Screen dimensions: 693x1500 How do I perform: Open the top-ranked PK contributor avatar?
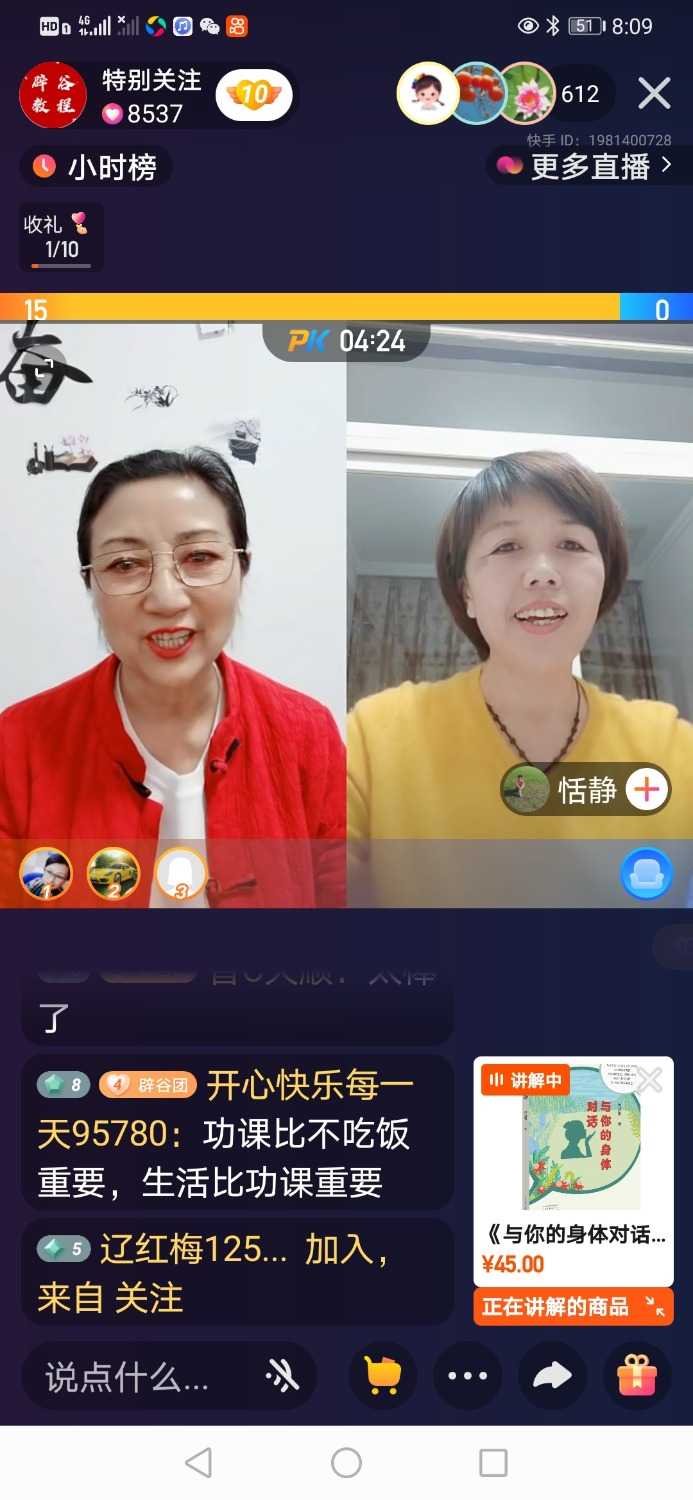[x=46, y=874]
